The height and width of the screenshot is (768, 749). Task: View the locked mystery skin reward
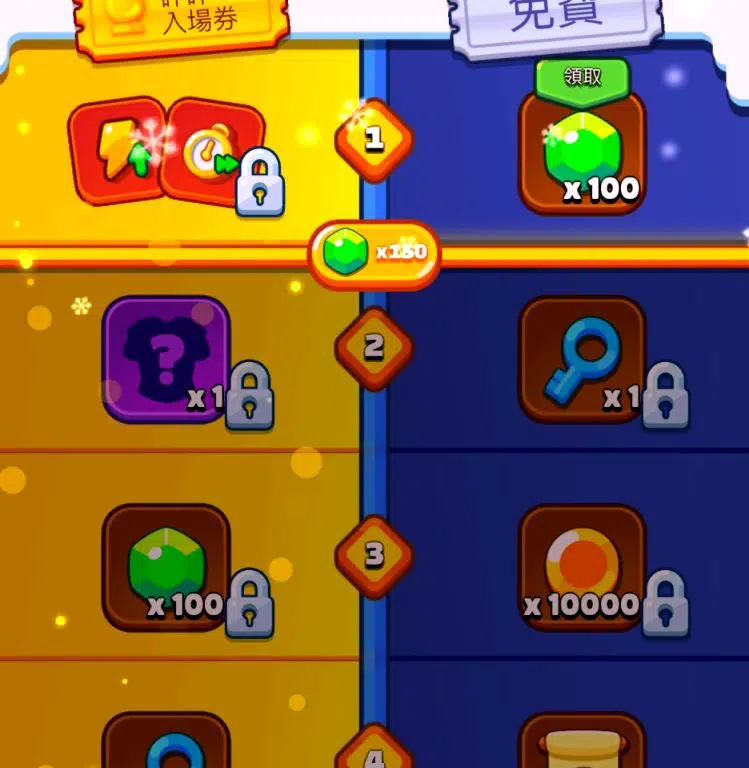166,359
